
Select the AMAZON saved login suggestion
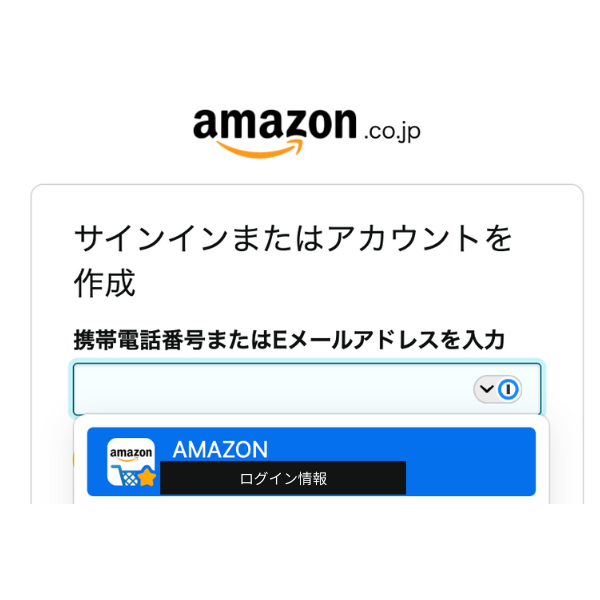[310, 461]
